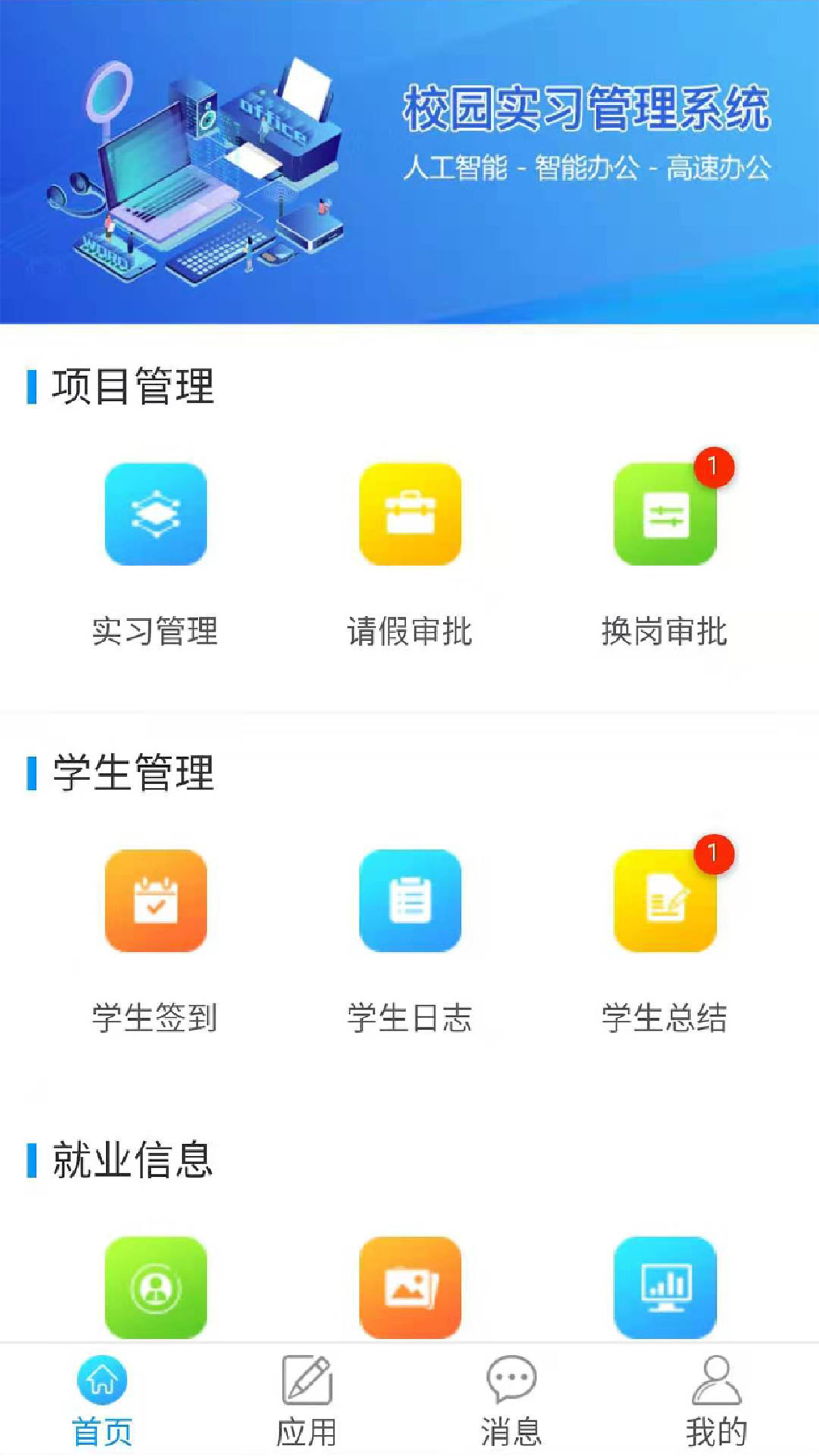Click the 学生签到 text label
819x1456 pixels.
[x=156, y=1019]
